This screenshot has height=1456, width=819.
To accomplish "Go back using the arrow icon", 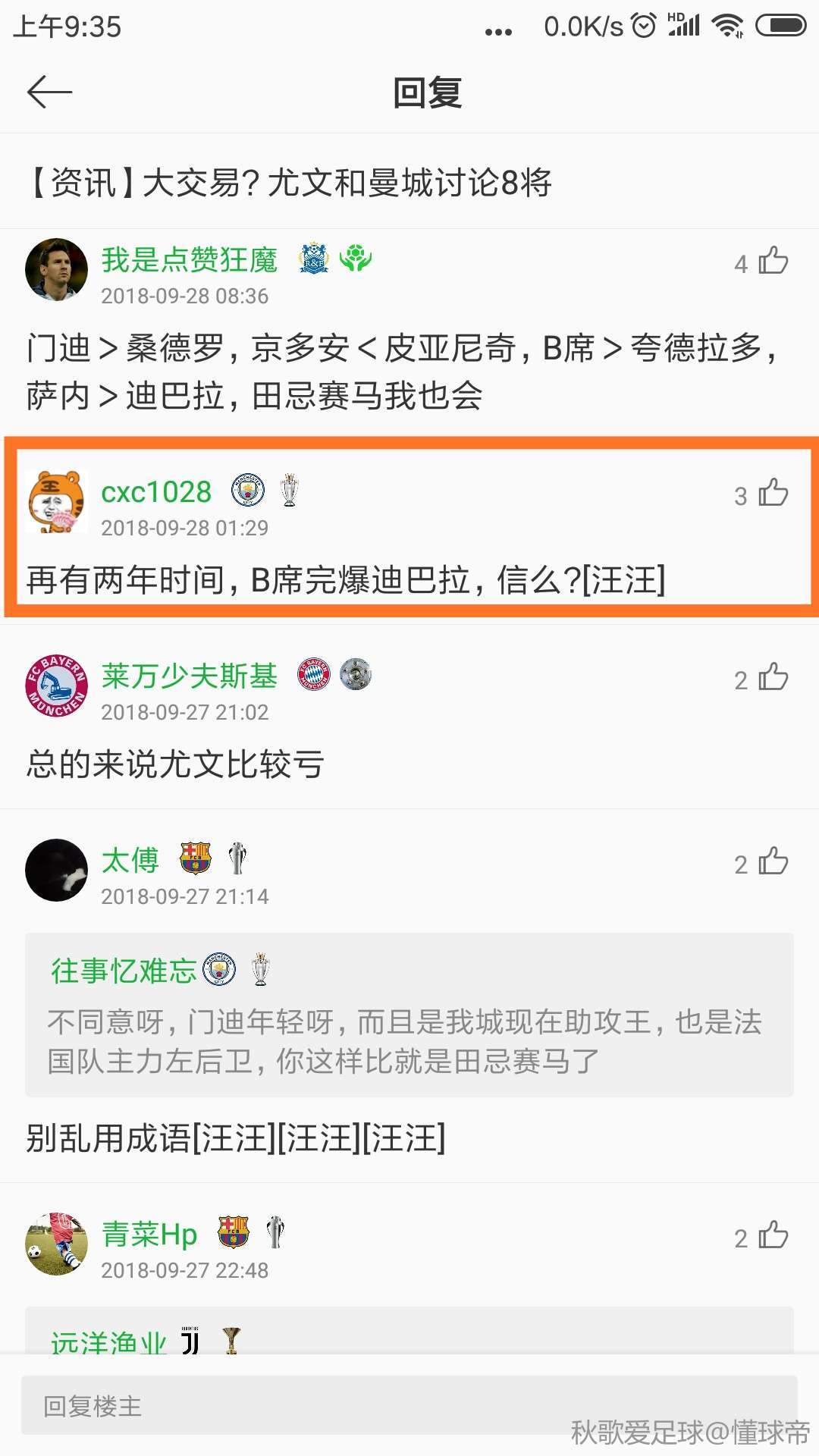I will tap(50, 93).
